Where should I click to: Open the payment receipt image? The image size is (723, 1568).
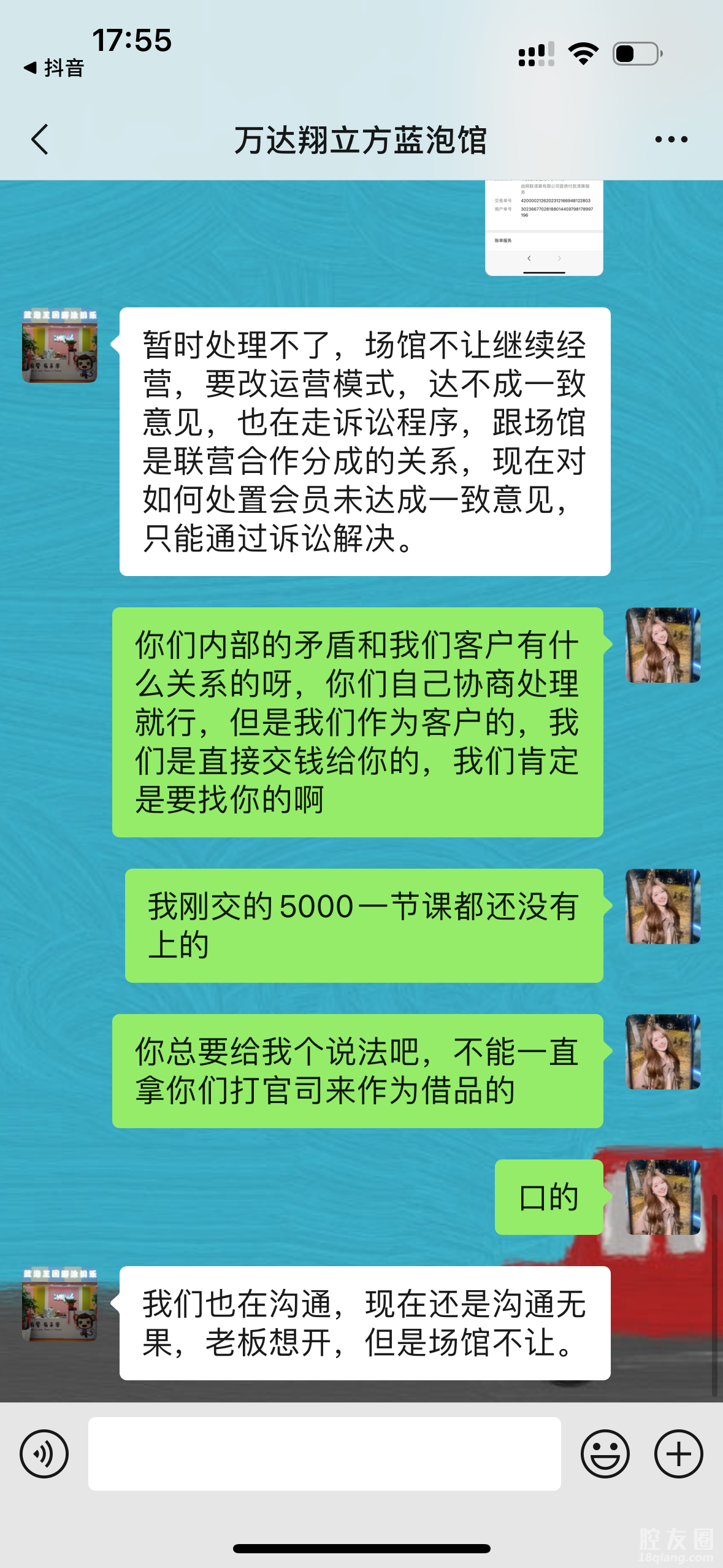pyautogui.click(x=544, y=227)
